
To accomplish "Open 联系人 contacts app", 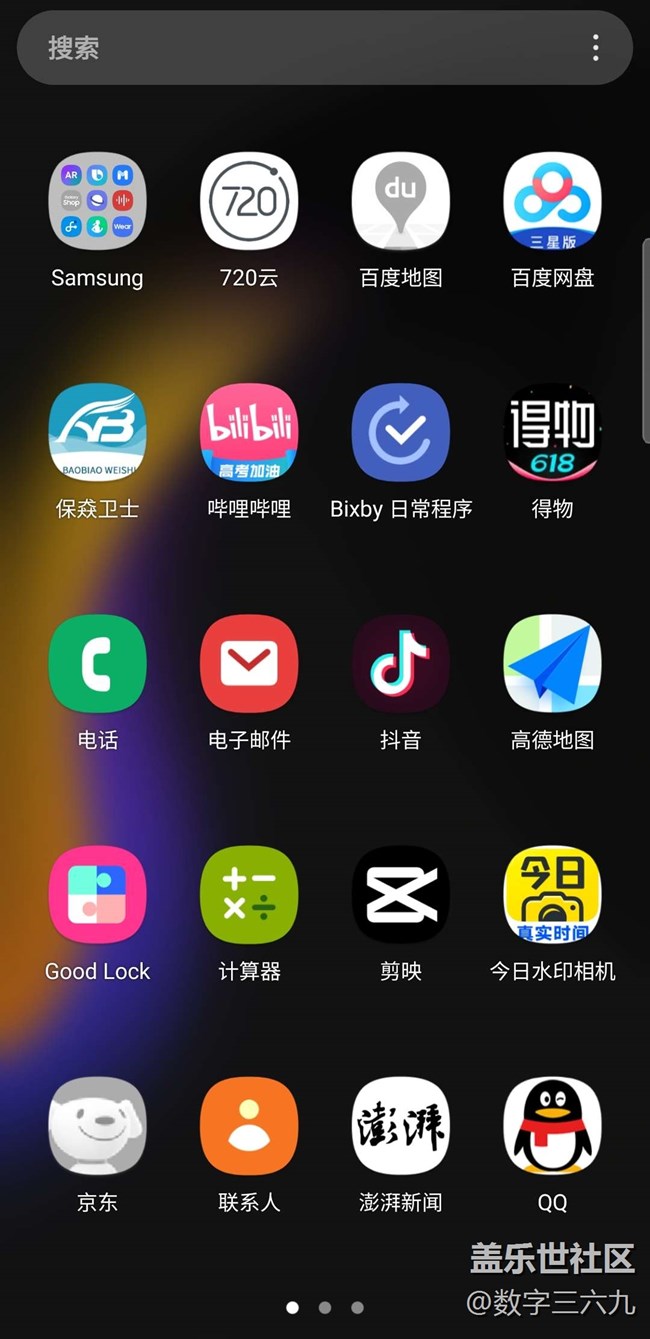I will 249,1125.
